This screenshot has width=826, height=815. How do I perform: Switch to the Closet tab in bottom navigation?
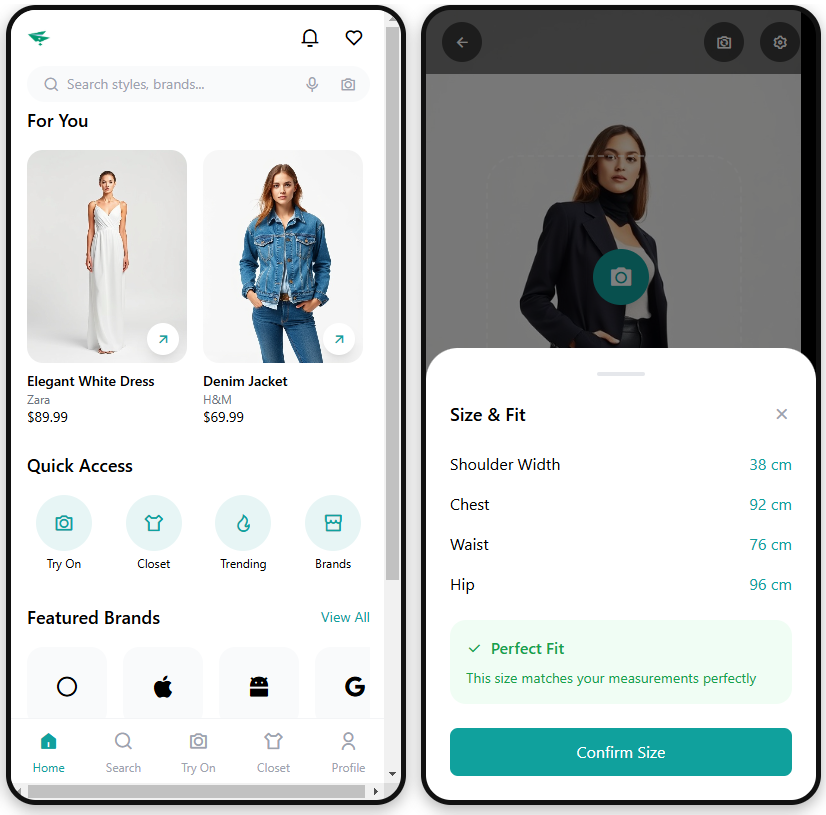pos(273,752)
